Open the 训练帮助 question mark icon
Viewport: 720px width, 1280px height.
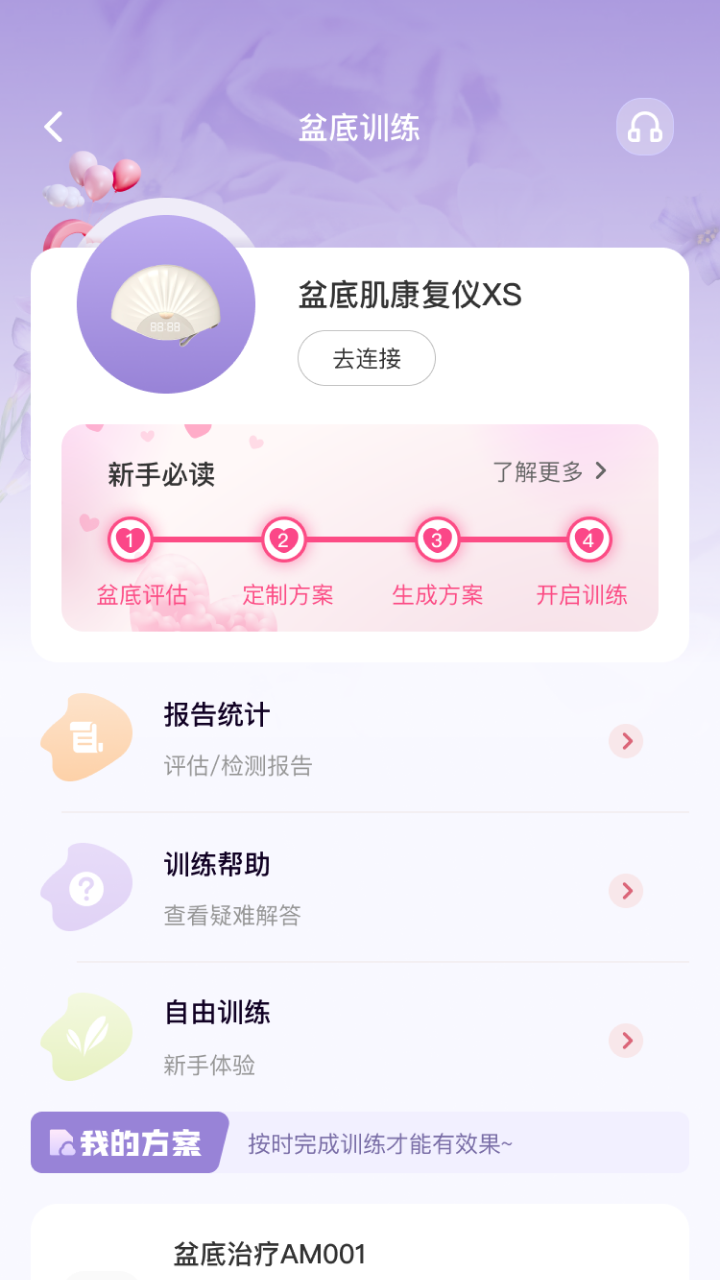(x=87, y=887)
